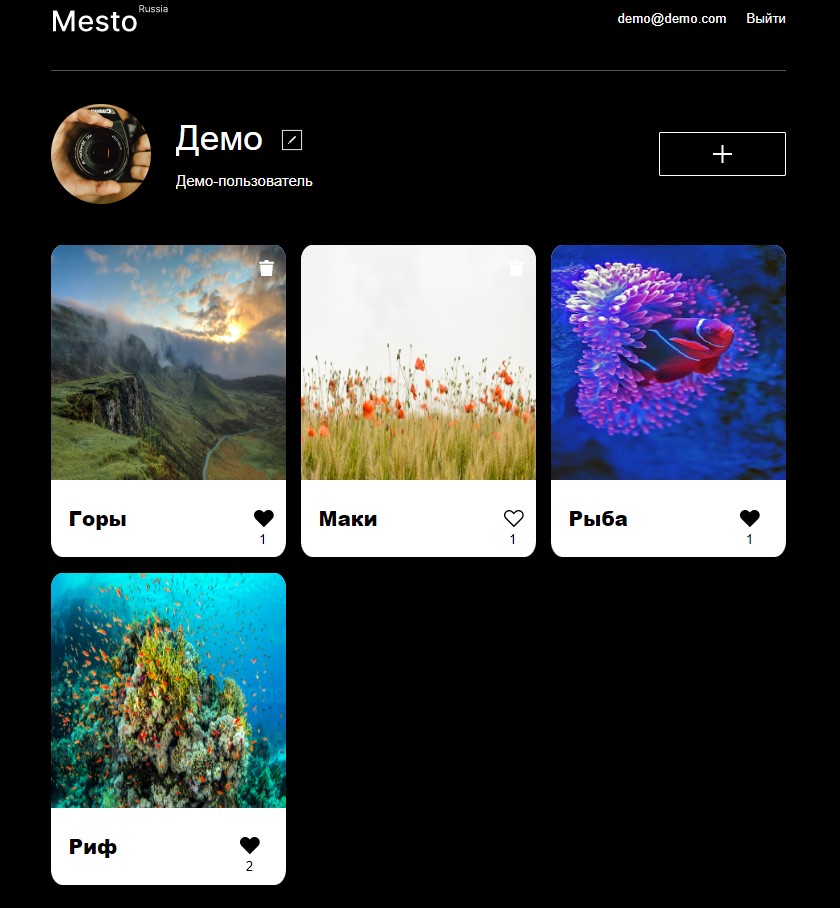
Task: Add a new place card
Action: (x=722, y=154)
